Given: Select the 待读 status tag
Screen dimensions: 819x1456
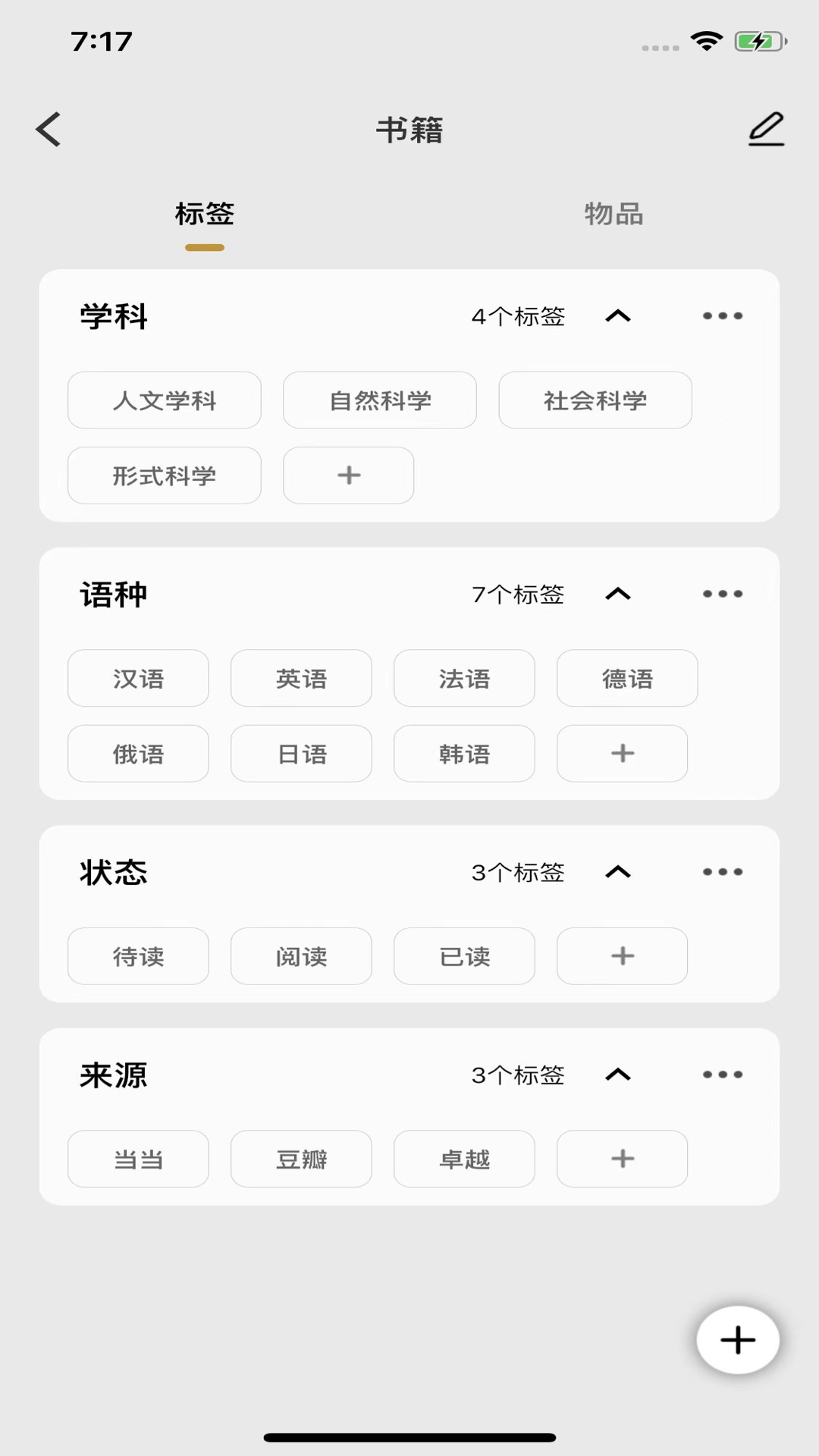Looking at the screenshot, I should [138, 956].
